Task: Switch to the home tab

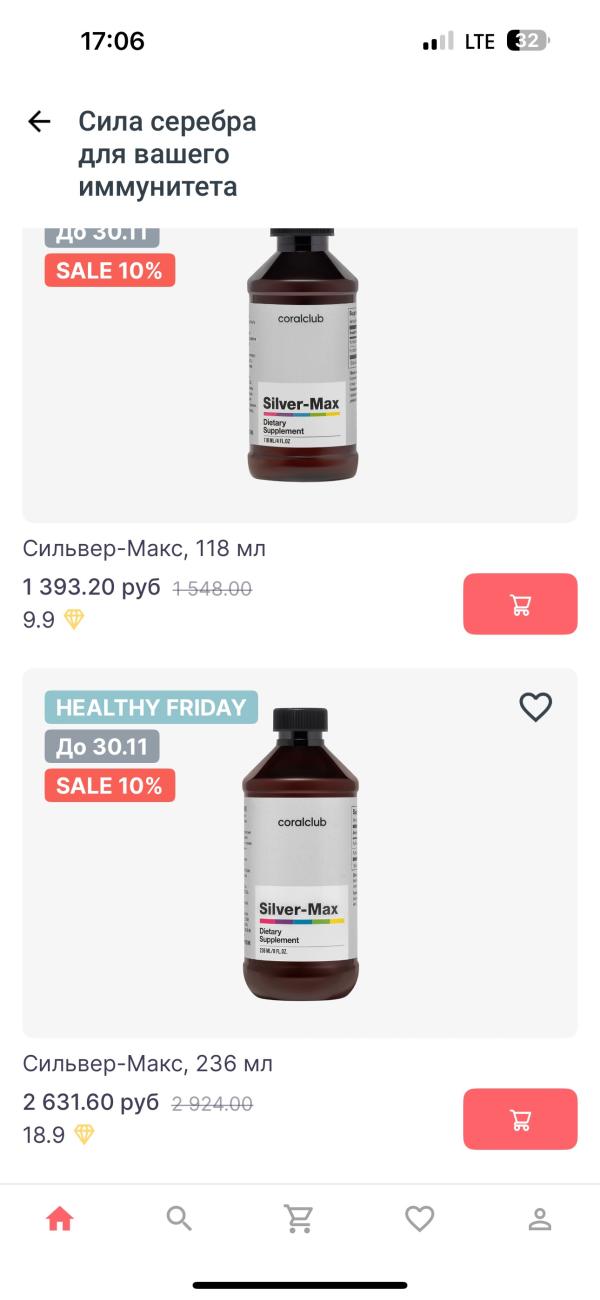Action: click(x=60, y=1219)
